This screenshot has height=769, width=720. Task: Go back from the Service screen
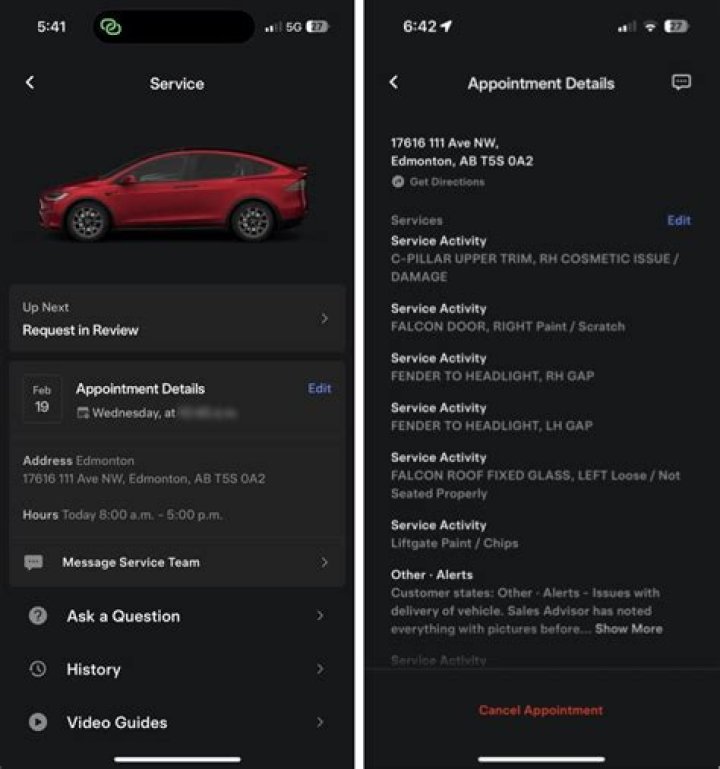(x=30, y=83)
